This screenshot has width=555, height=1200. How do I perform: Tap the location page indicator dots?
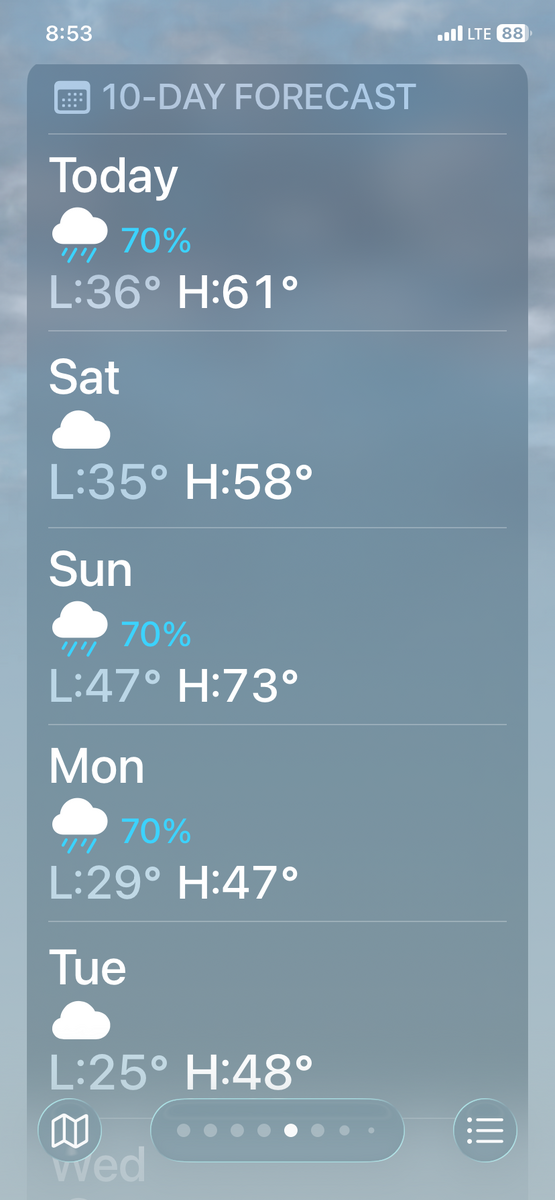(x=277, y=1131)
